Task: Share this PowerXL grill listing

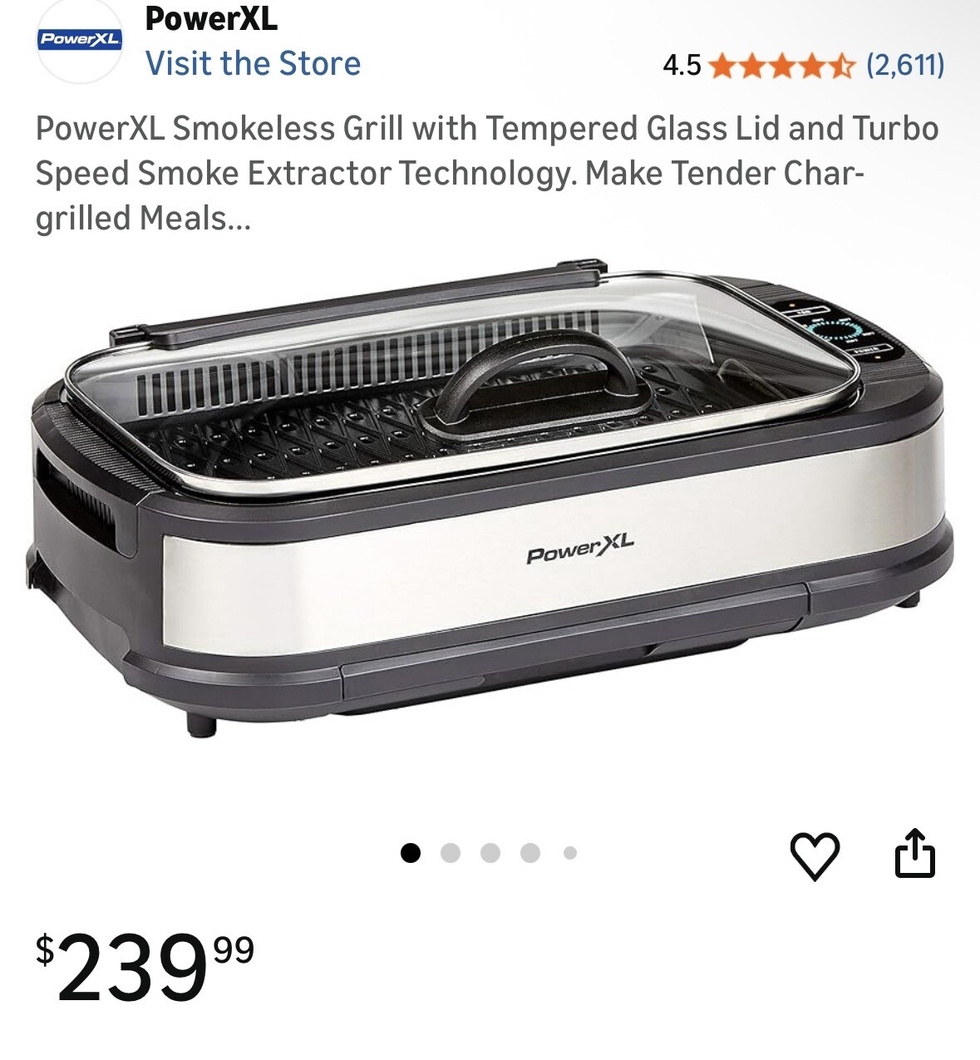Action: click(914, 855)
